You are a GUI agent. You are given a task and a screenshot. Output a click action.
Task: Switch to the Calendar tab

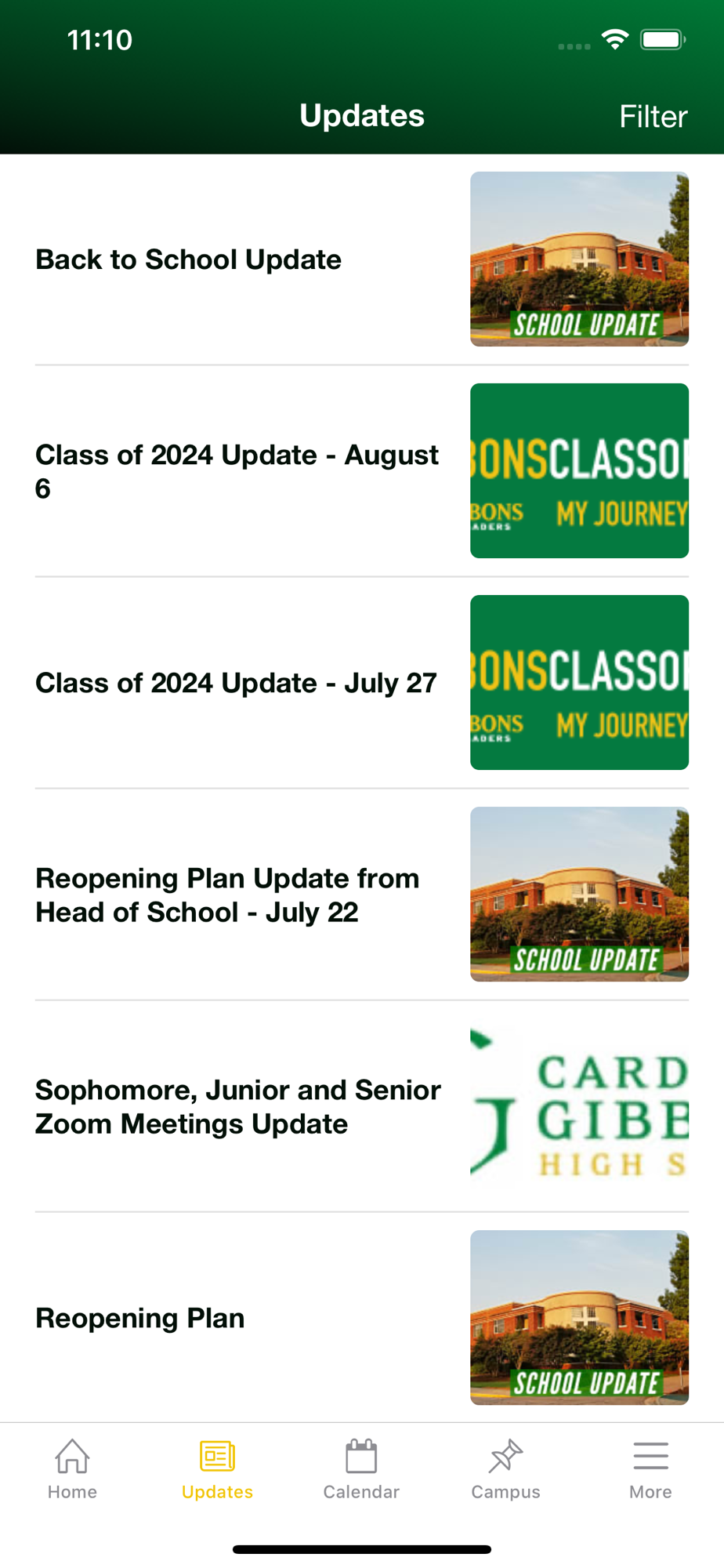(x=361, y=1469)
